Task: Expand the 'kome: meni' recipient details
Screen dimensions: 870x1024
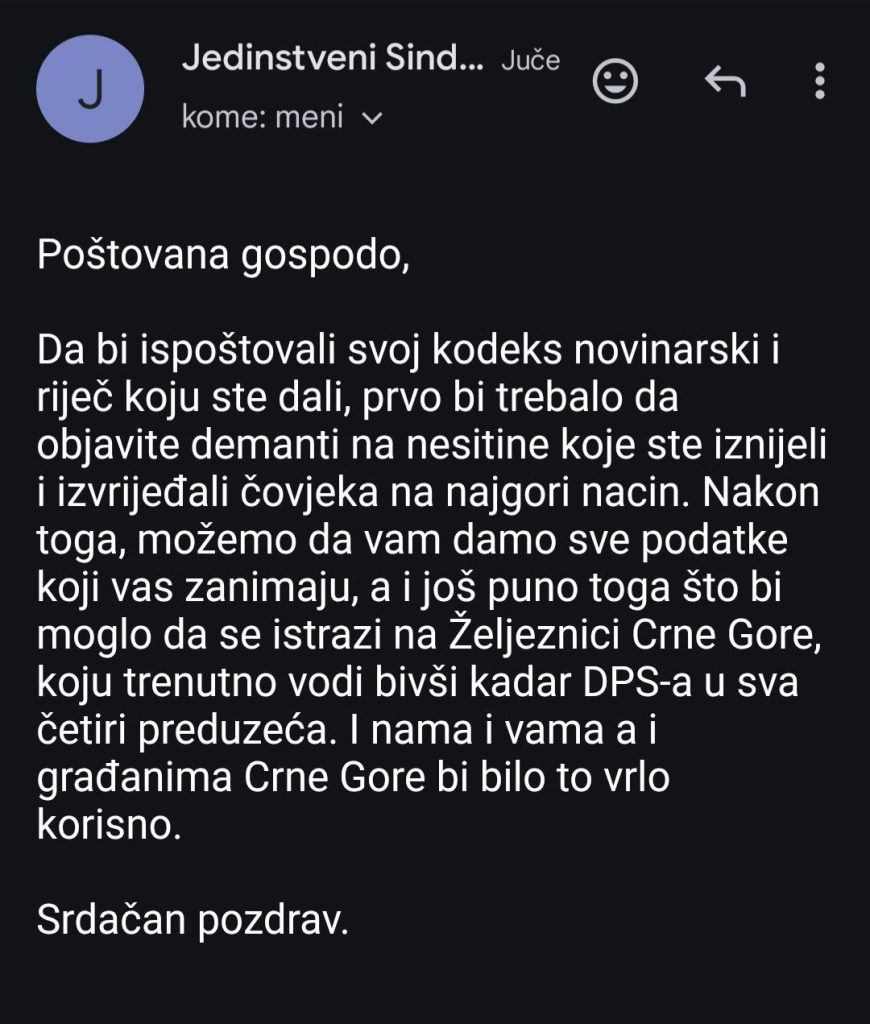Action: tap(371, 119)
